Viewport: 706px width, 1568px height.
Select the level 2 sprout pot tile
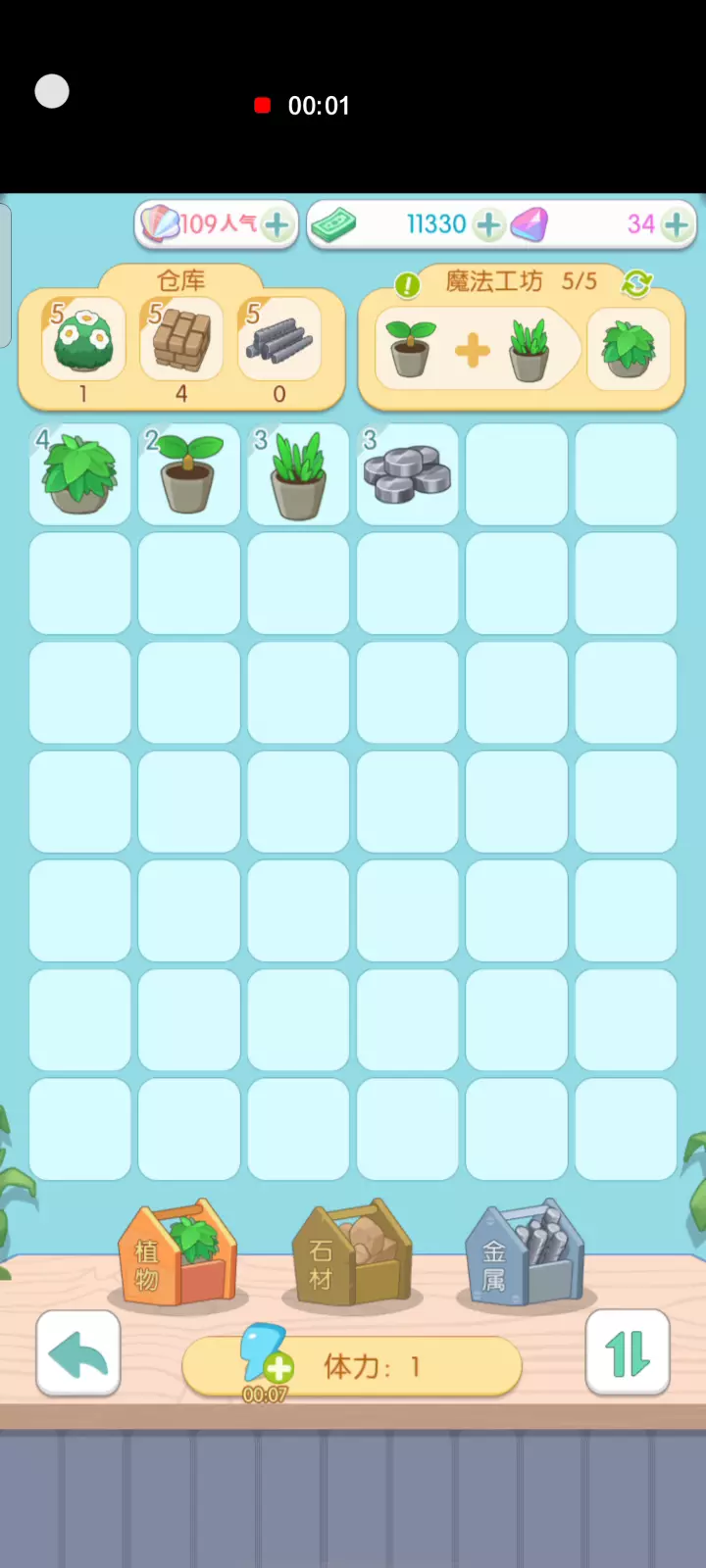189,474
